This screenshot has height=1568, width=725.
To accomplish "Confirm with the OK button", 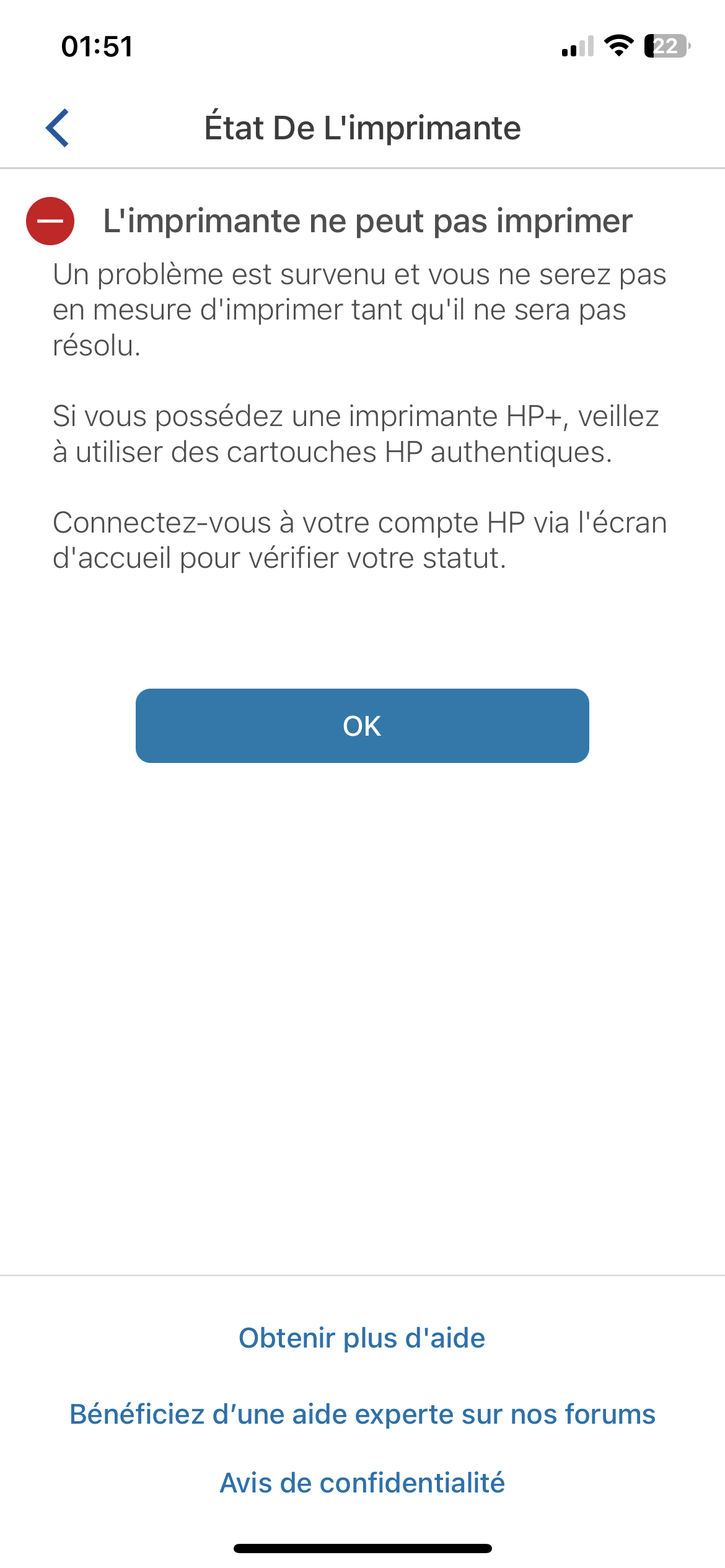I will (x=362, y=726).
